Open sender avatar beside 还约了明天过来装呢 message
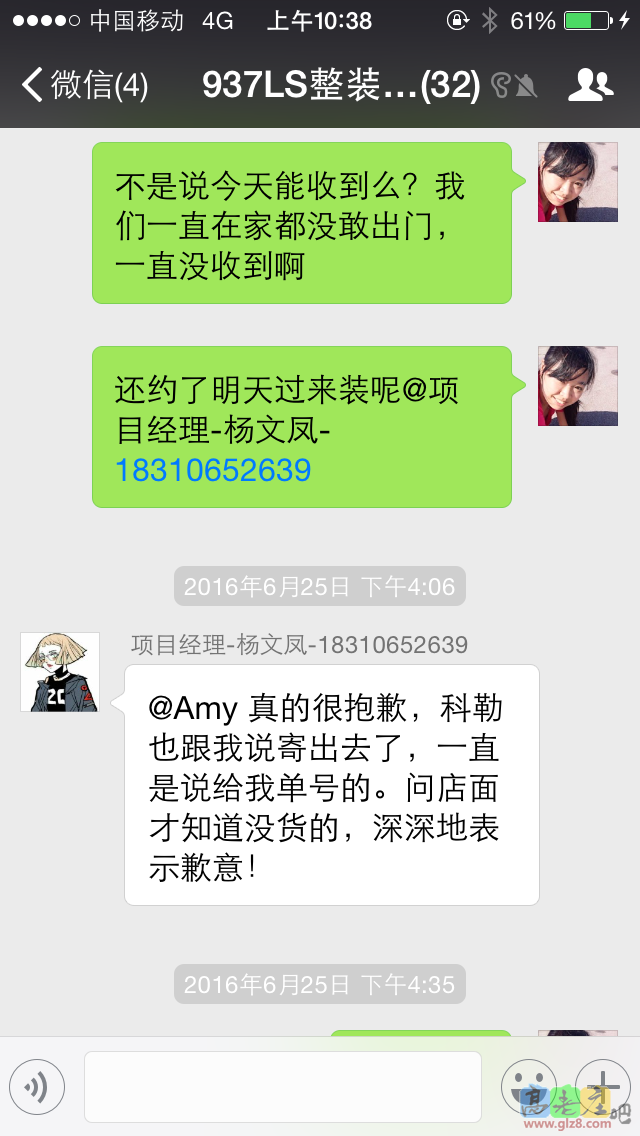 point(577,386)
